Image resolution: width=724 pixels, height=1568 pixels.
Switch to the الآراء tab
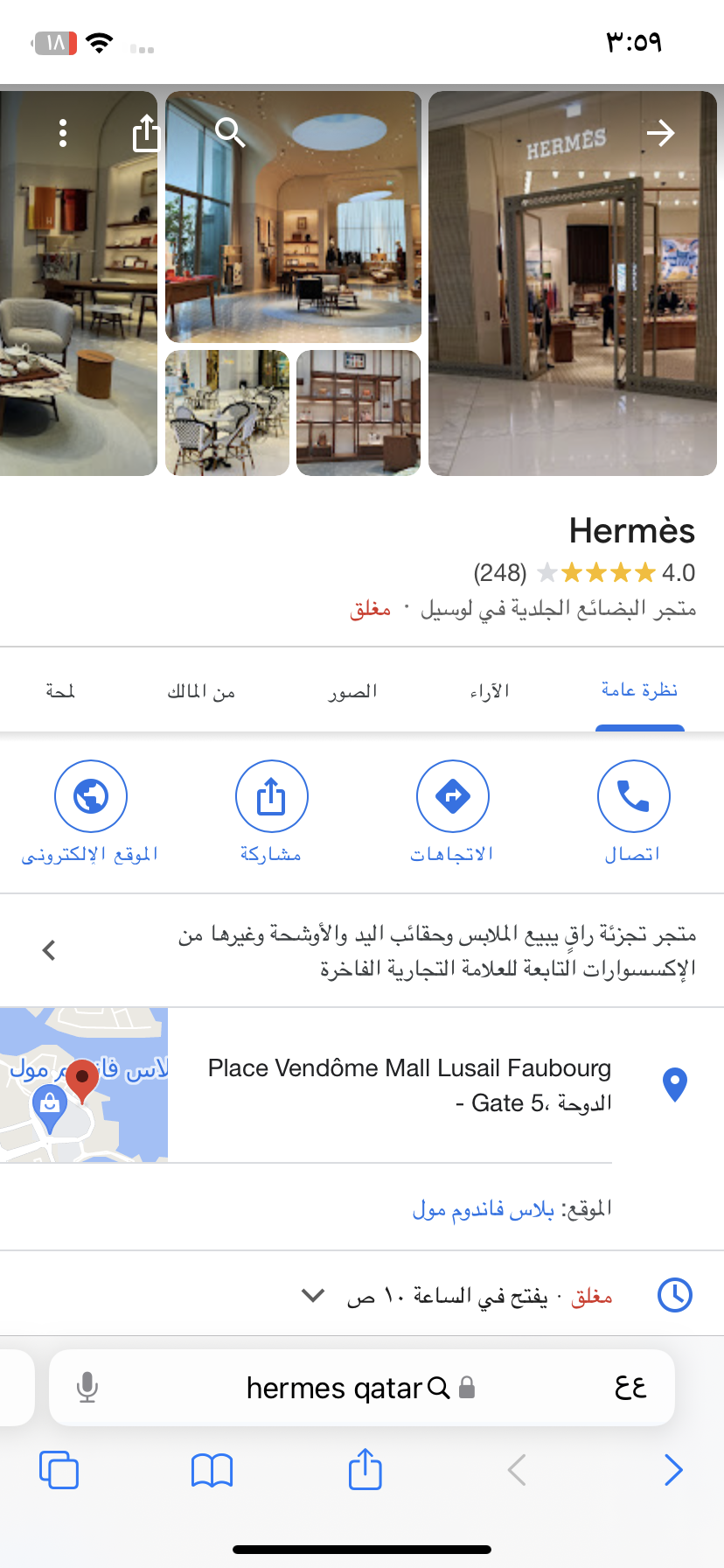pyautogui.click(x=490, y=691)
